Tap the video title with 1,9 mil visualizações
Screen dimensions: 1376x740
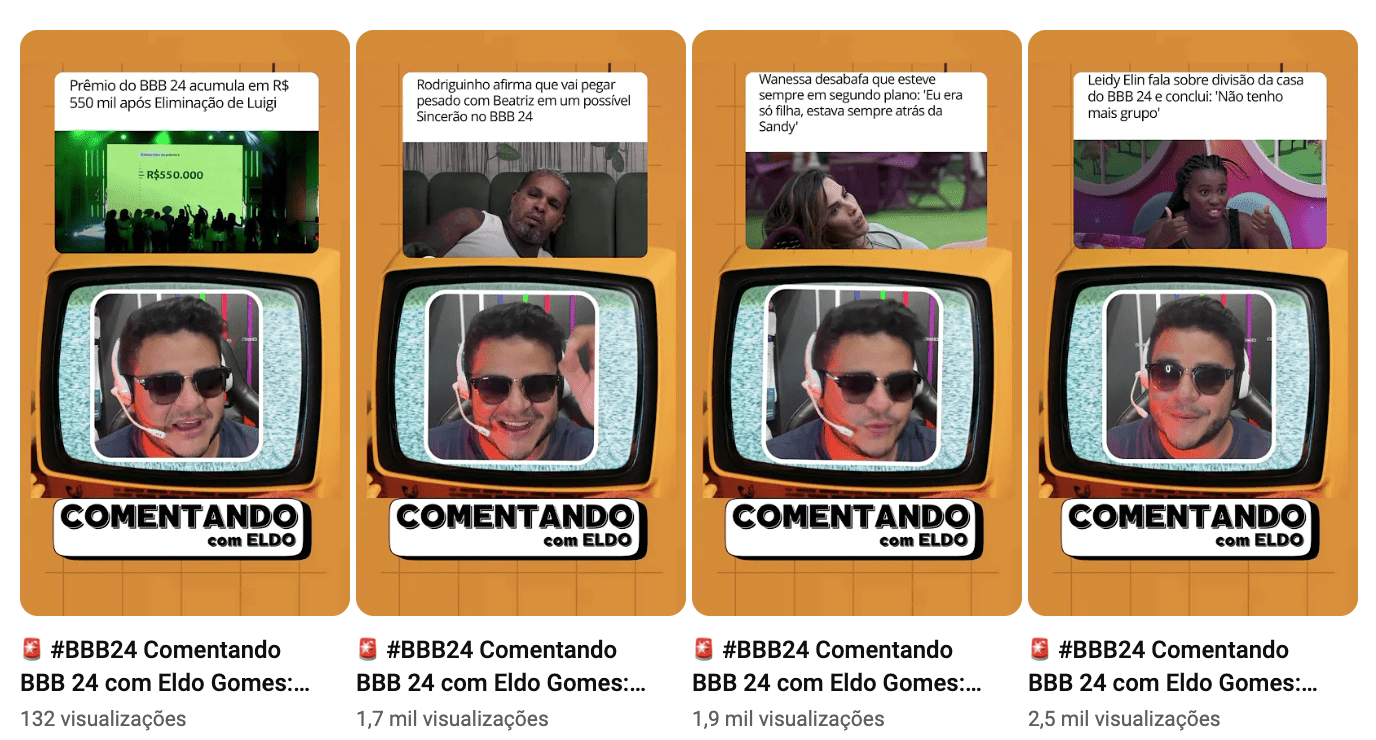[838, 667]
